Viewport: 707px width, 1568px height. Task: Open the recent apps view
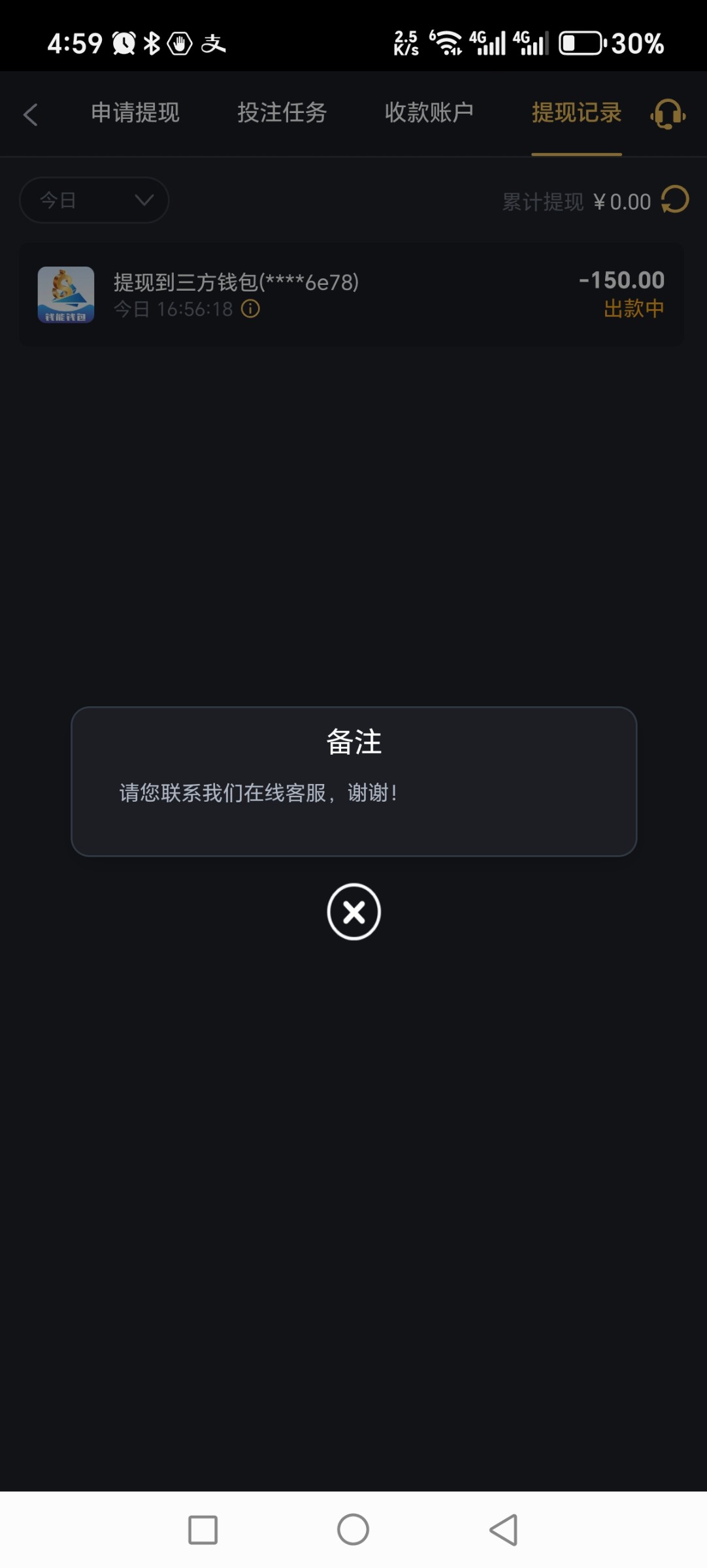[x=203, y=1529]
